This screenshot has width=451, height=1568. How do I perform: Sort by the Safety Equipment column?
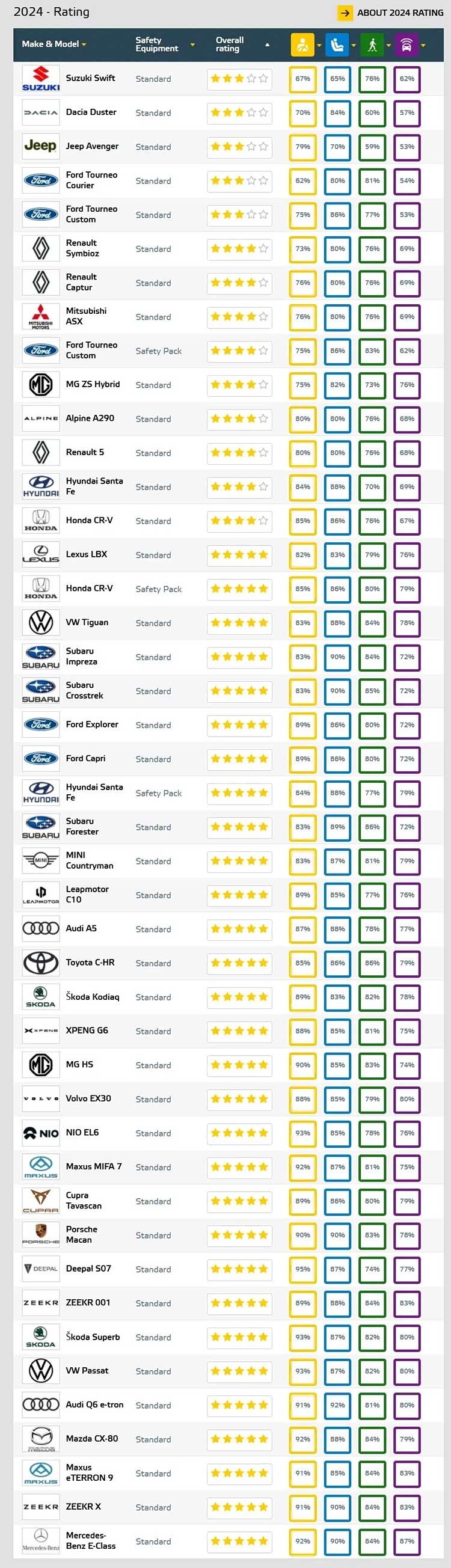(164, 44)
